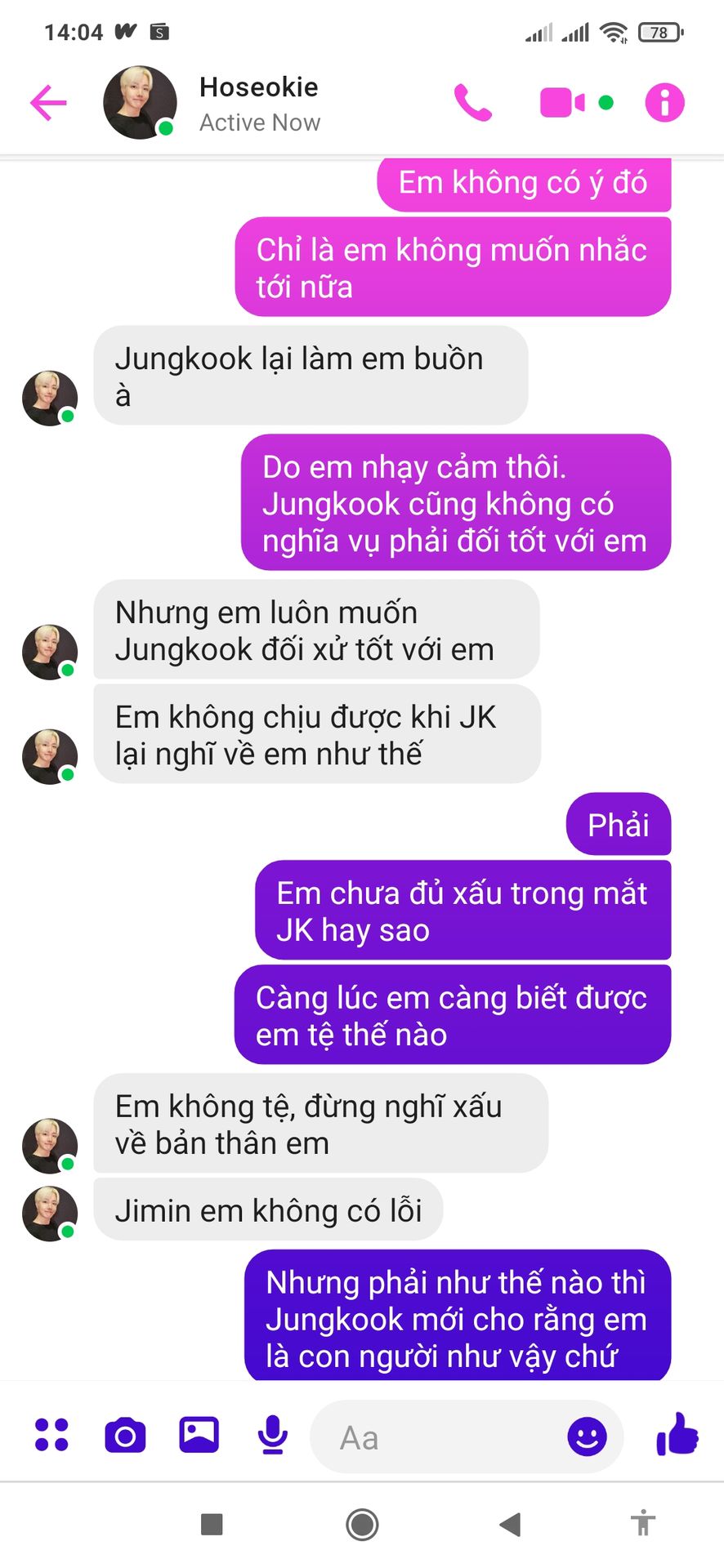Open the more actions grid icon
This screenshot has width=724, height=1568.
pos(51,1435)
